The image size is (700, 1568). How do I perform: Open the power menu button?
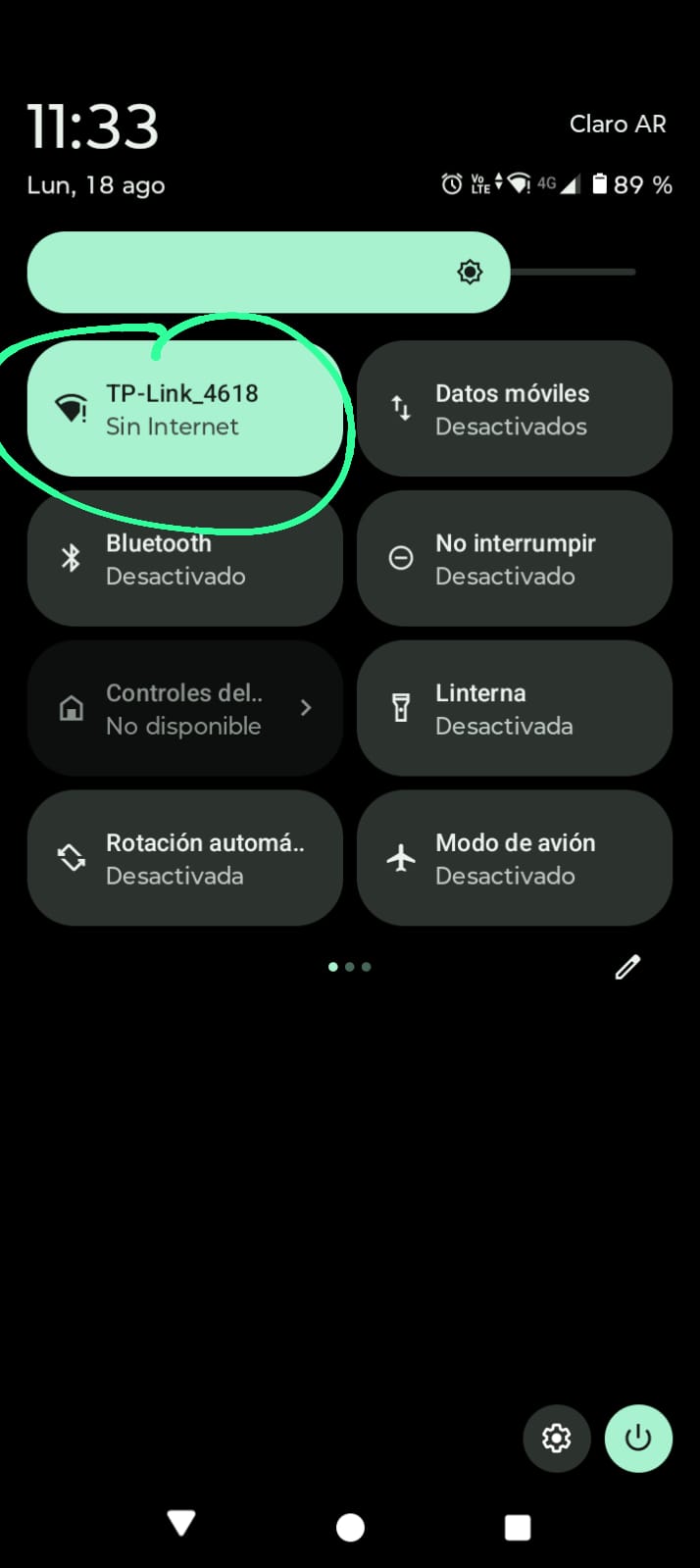coord(638,1439)
